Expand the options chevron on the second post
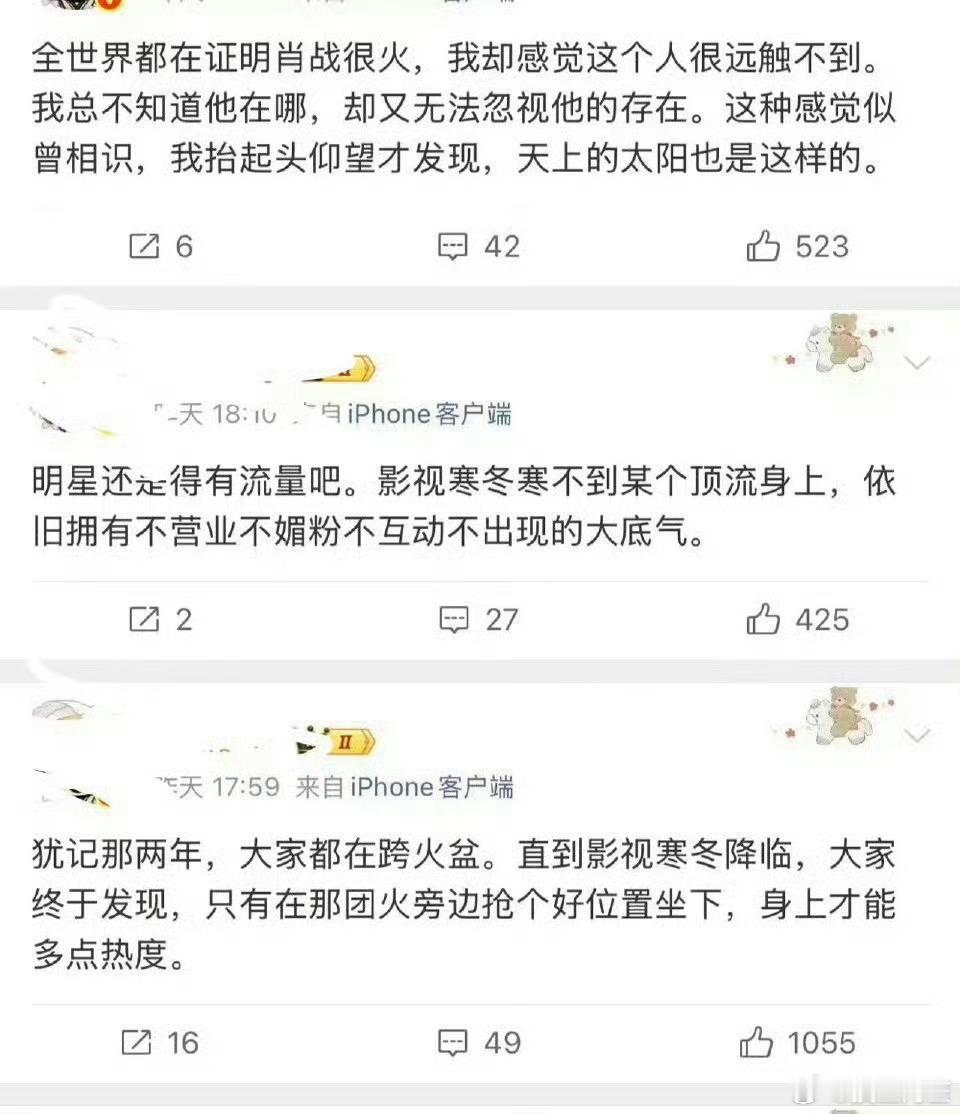 click(x=917, y=363)
